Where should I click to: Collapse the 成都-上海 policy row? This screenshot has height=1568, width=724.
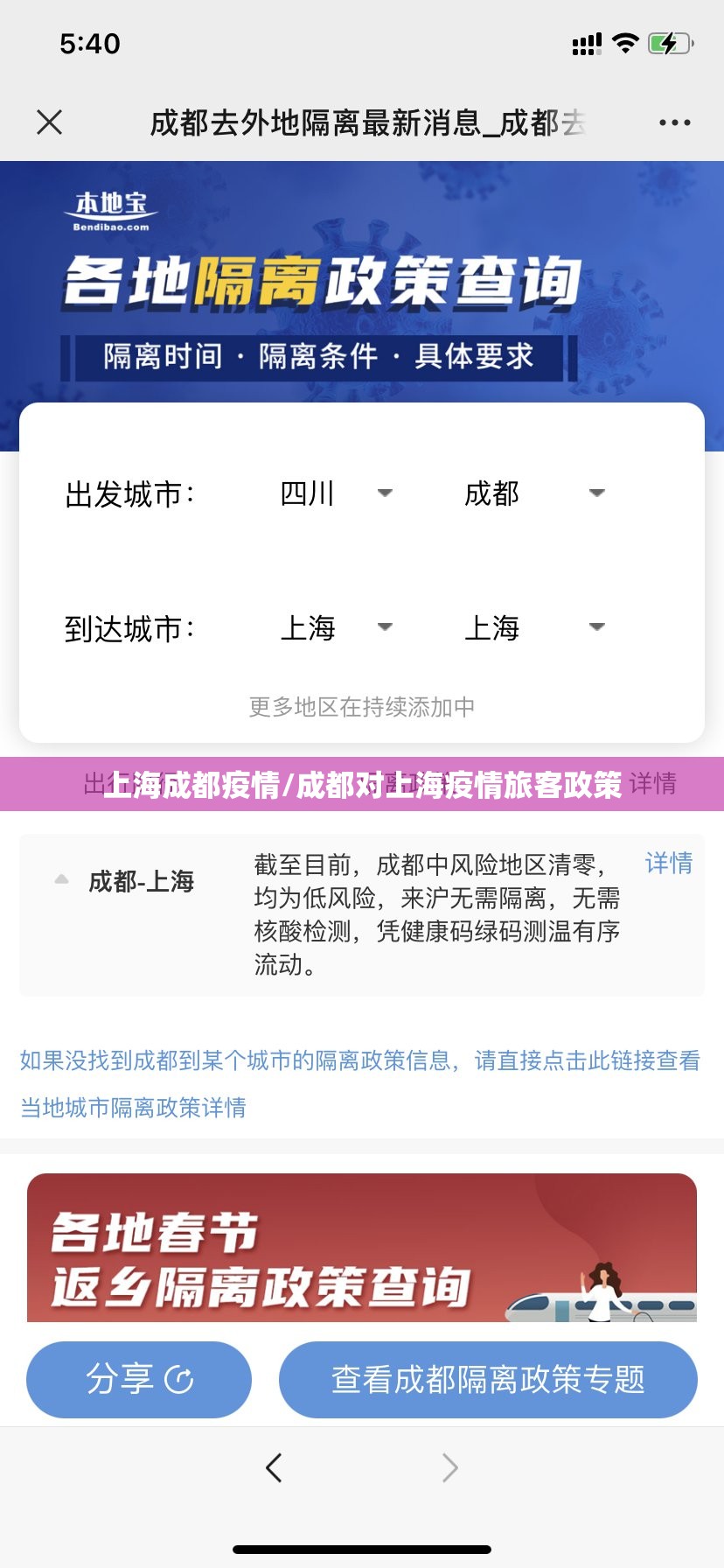point(62,879)
